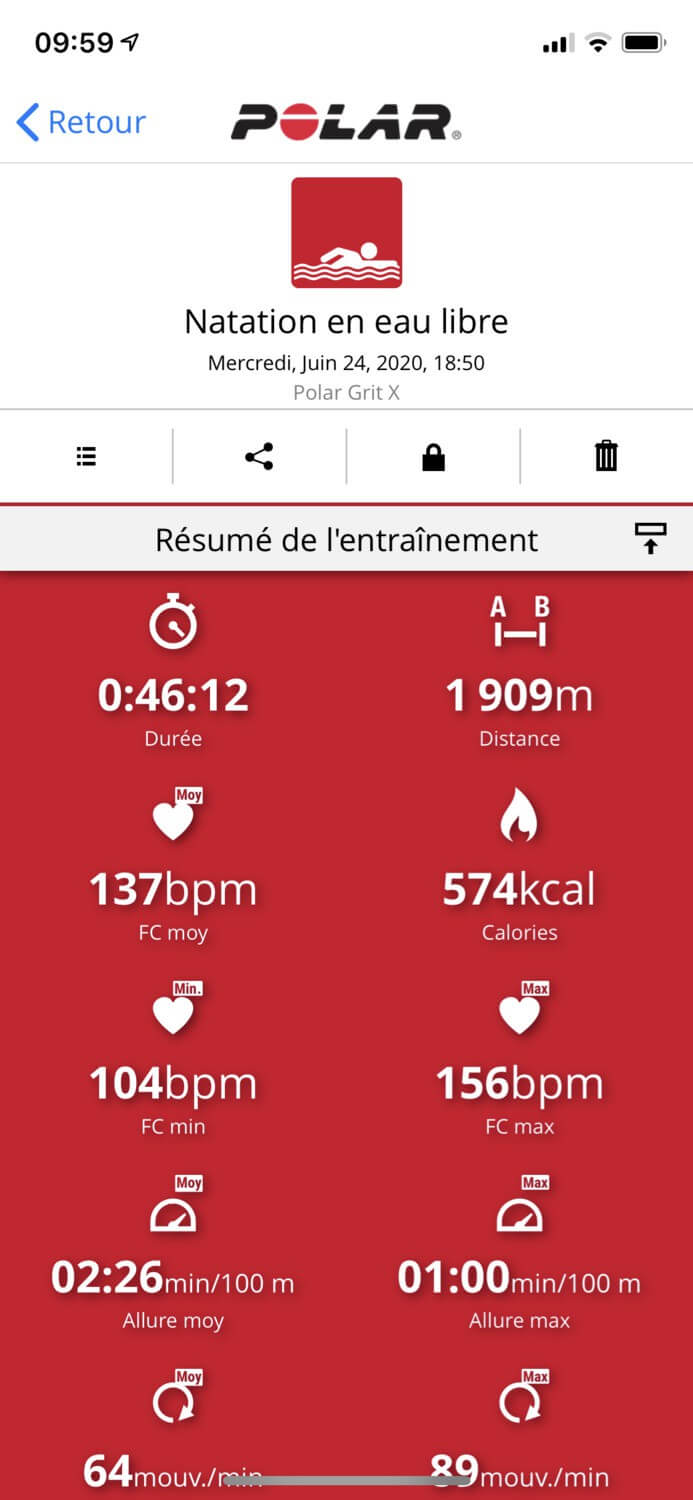Open the list view icon
The height and width of the screenshot is (1500, 693).
tap(87, 456)
